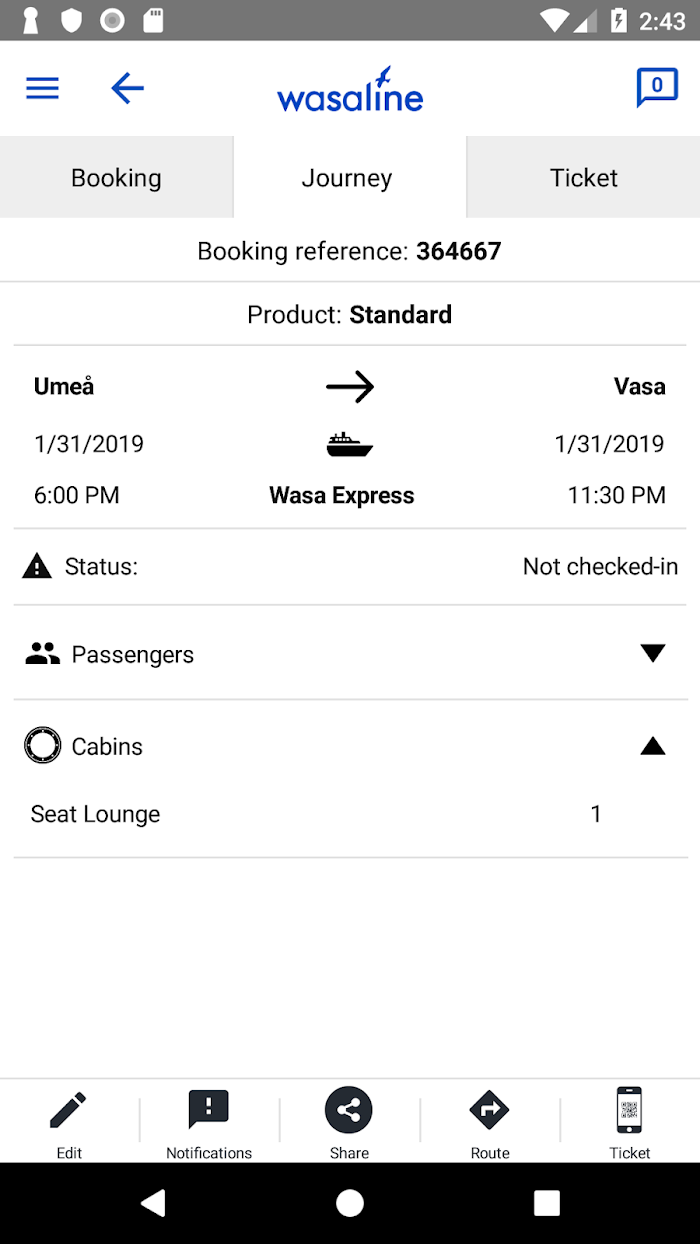
Task: Go back using the blue arrow
Action: pos(127,88)
